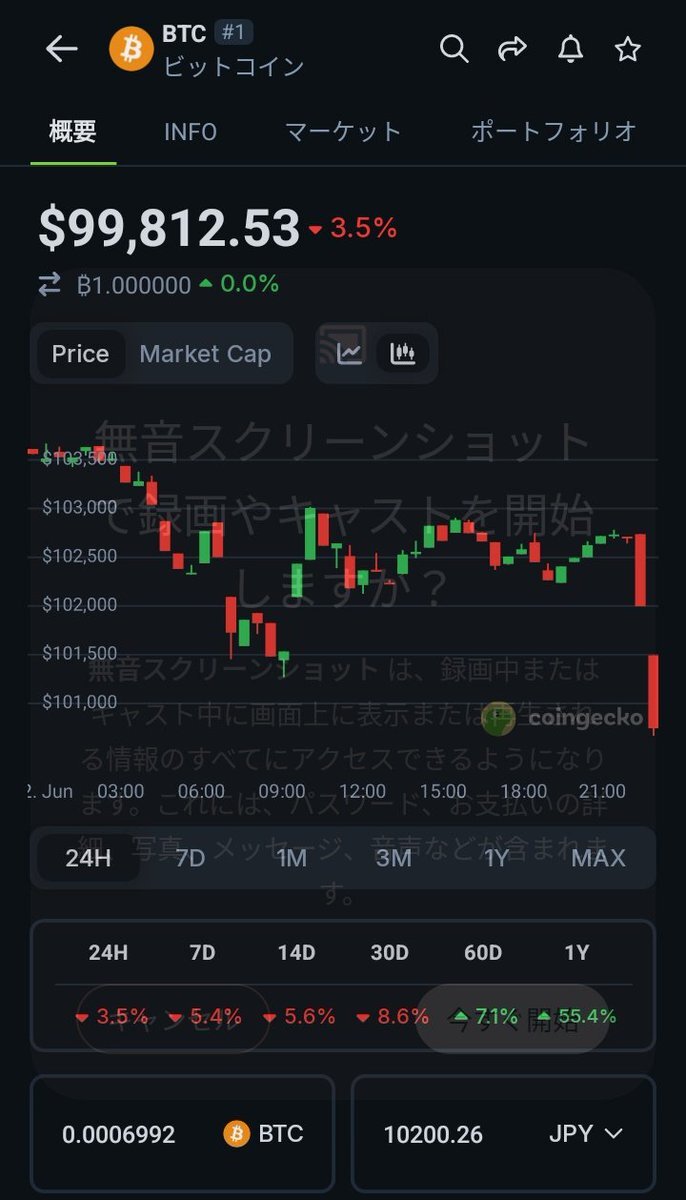Open the price alert bell
This screenshot has width=686, height=1200.
570,48
